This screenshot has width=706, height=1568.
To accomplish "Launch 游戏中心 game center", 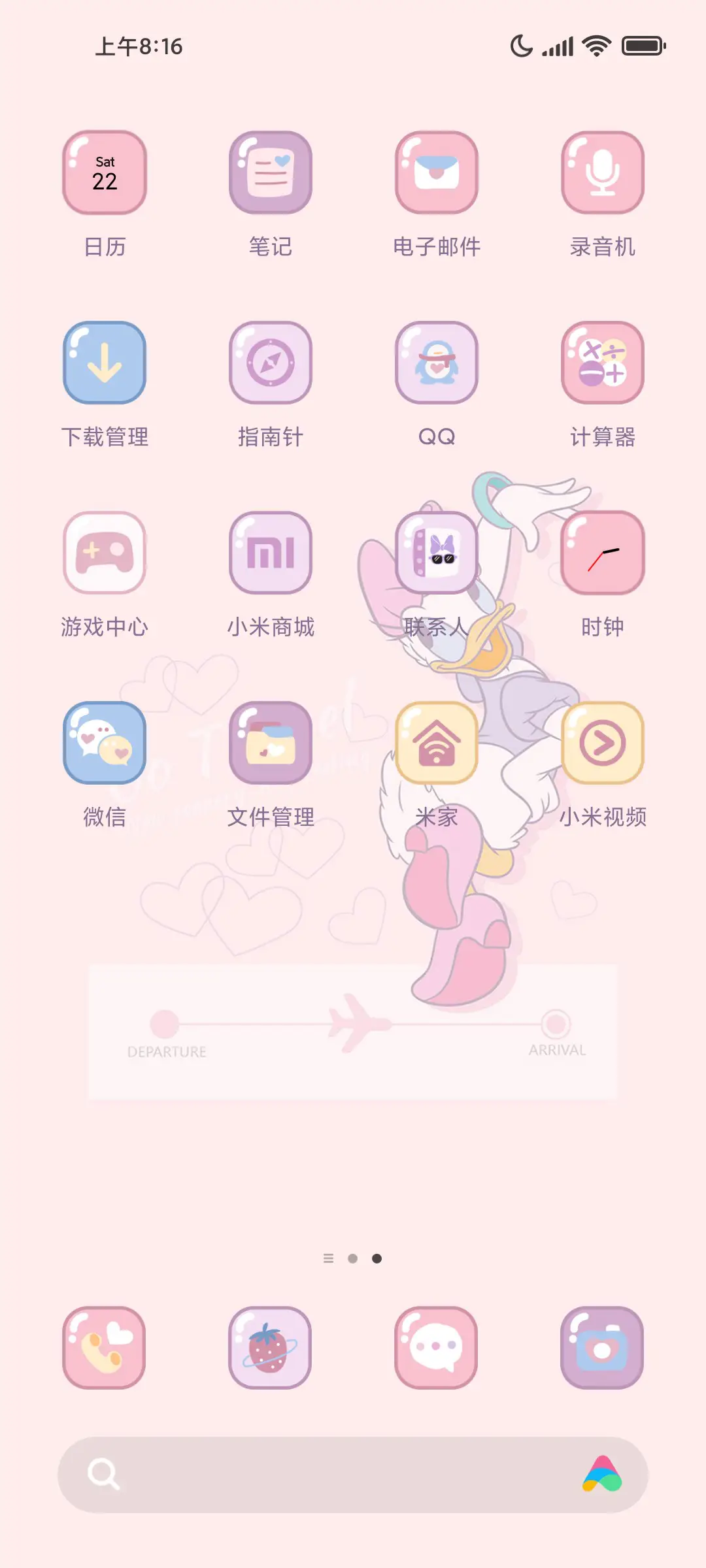I will coord(105,552).
